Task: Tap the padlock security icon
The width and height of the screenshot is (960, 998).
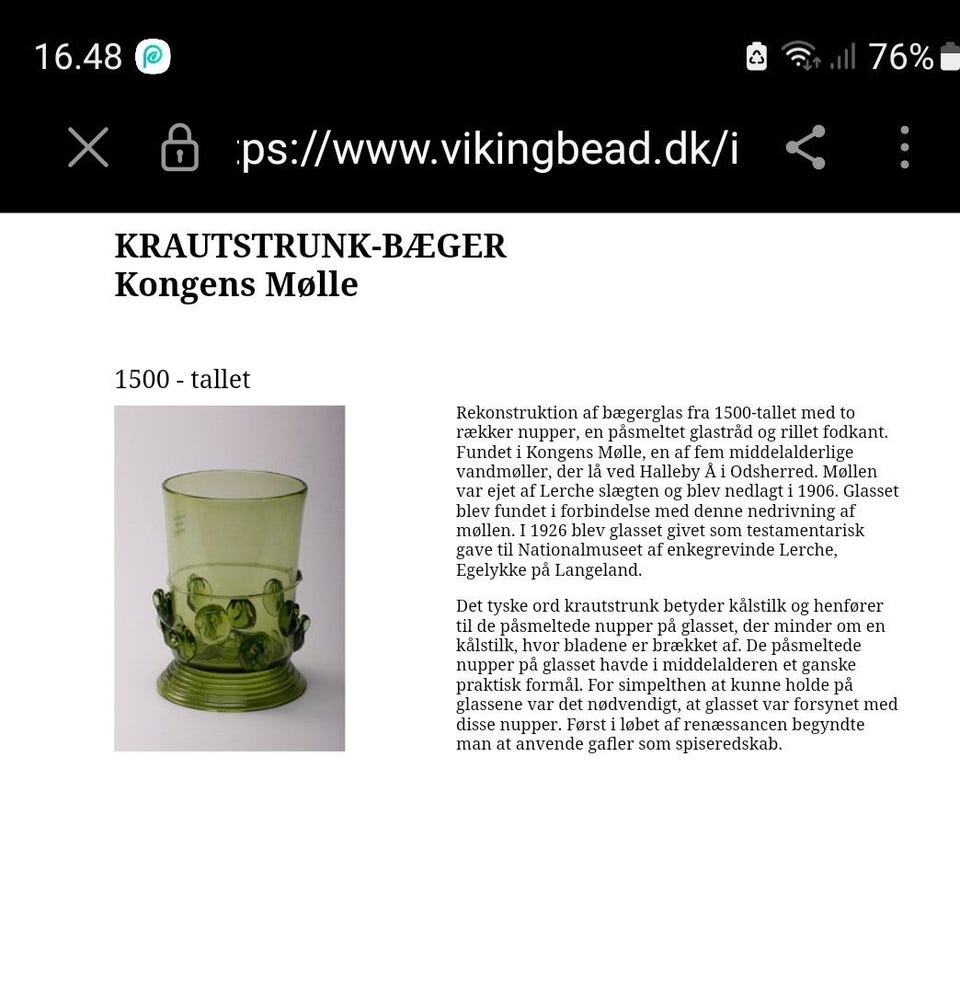Action: point(178,147)
